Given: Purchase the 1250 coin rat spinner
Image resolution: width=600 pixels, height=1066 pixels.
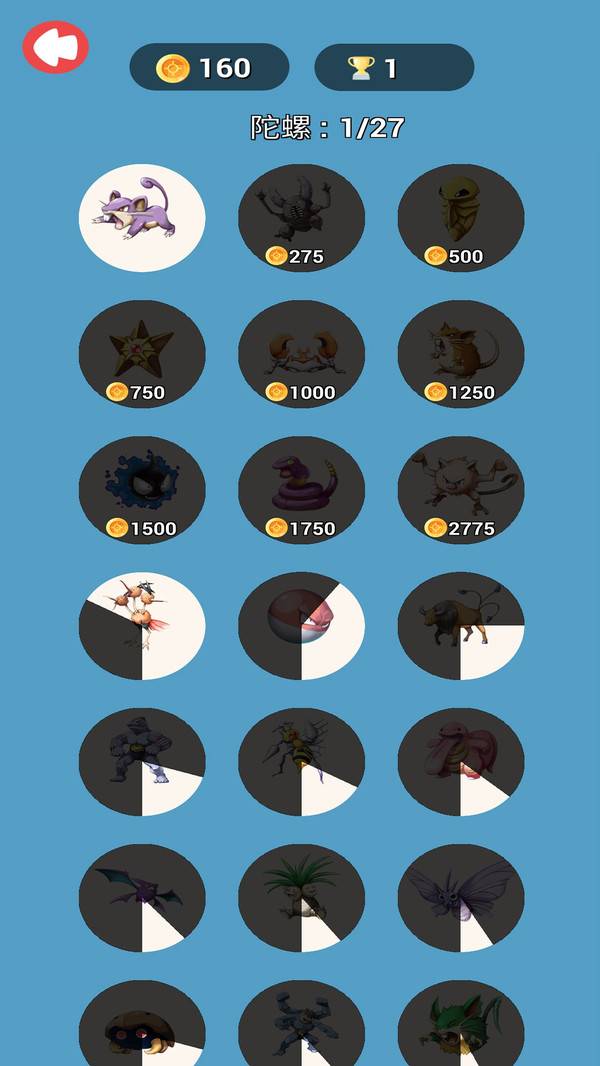Looking at the screenshot, I should (x=460, y=354).
